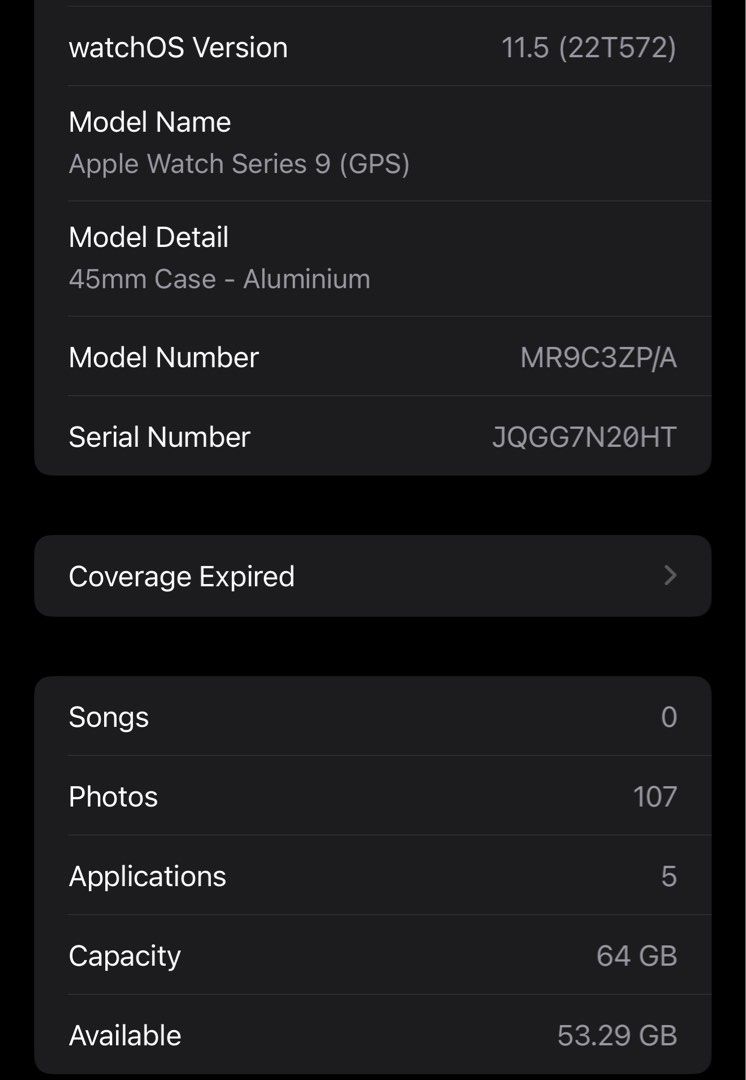Tap the version number 11.5 (22T572)
746x1080 pixels.
590,47
